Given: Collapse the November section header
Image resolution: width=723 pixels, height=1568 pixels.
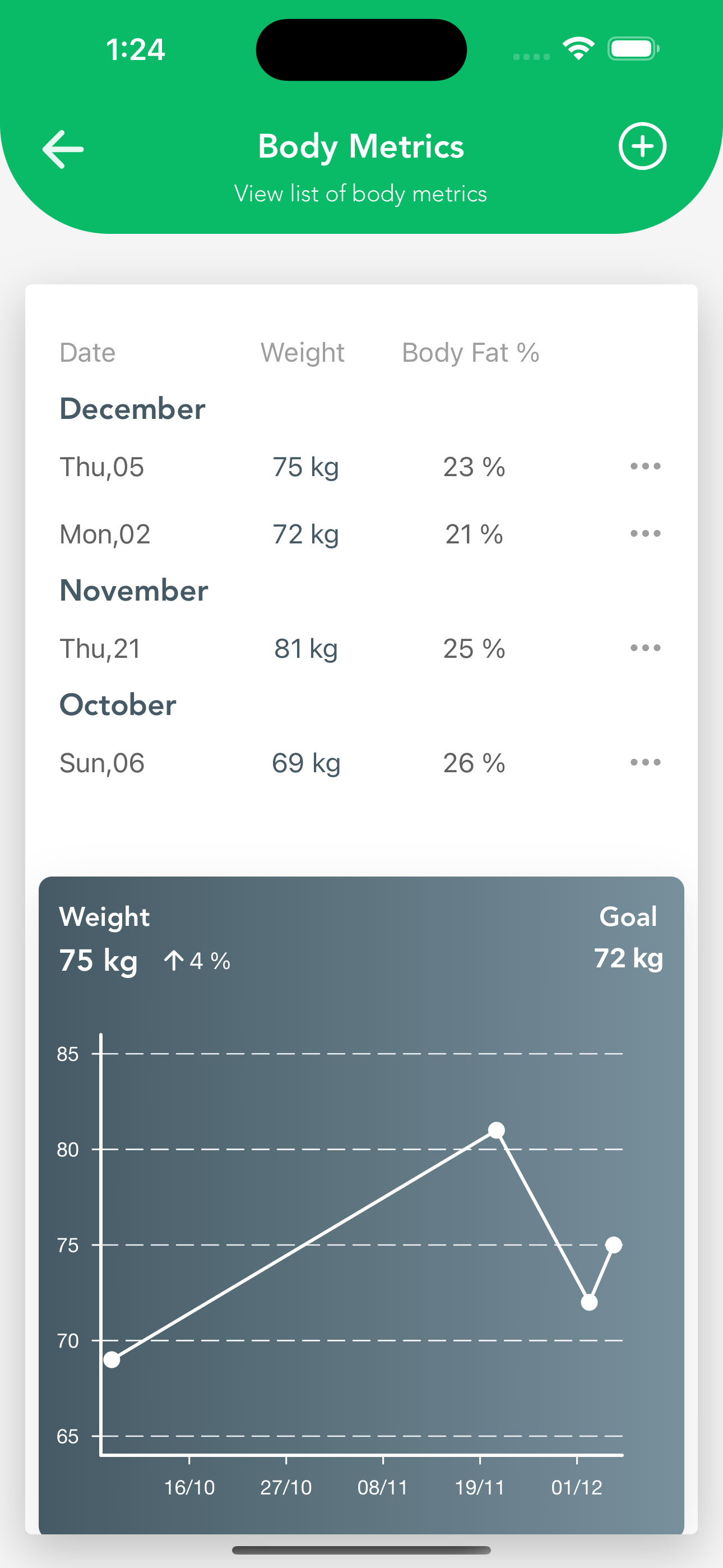Looking at the screenshot, I should tap(133, 589).
